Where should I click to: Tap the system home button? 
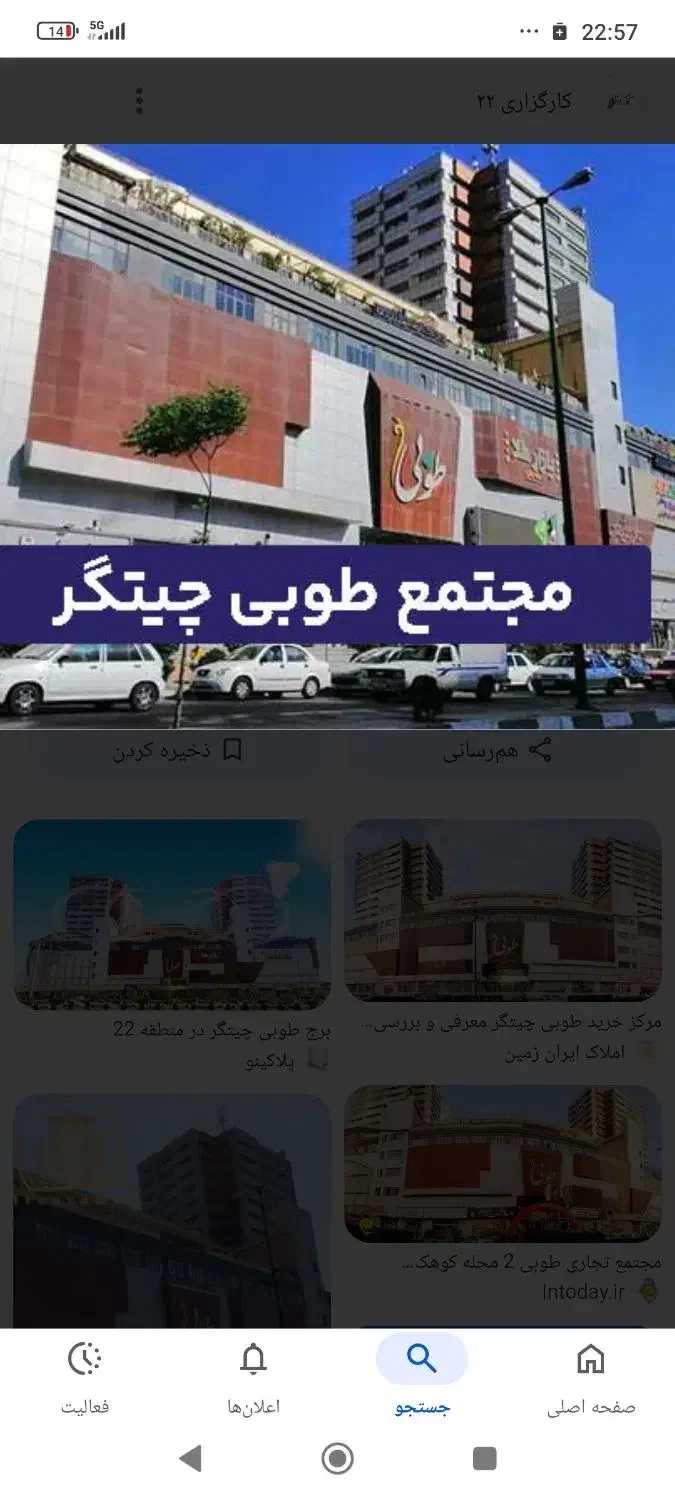click(x=338, y=1458)
